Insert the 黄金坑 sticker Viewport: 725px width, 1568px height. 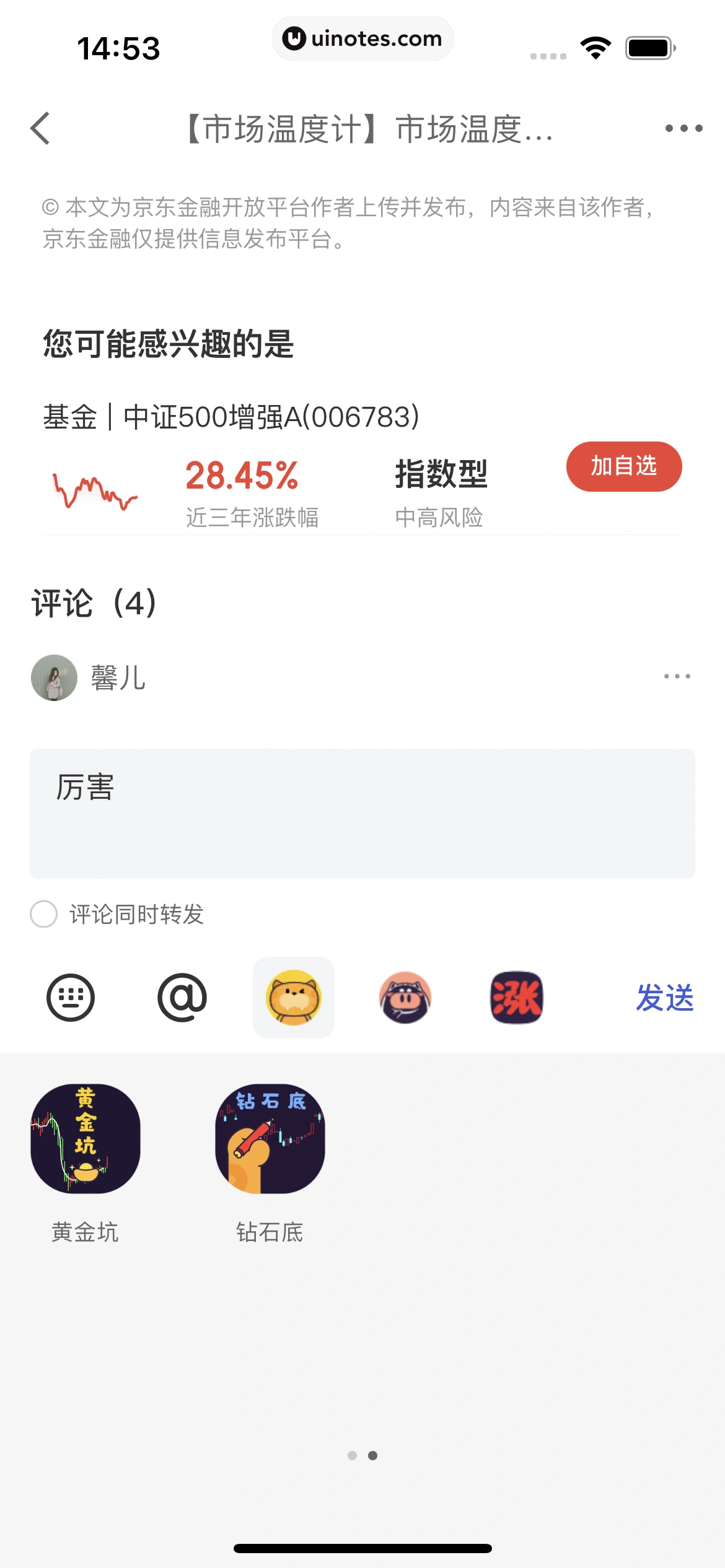click(86, 1139)
